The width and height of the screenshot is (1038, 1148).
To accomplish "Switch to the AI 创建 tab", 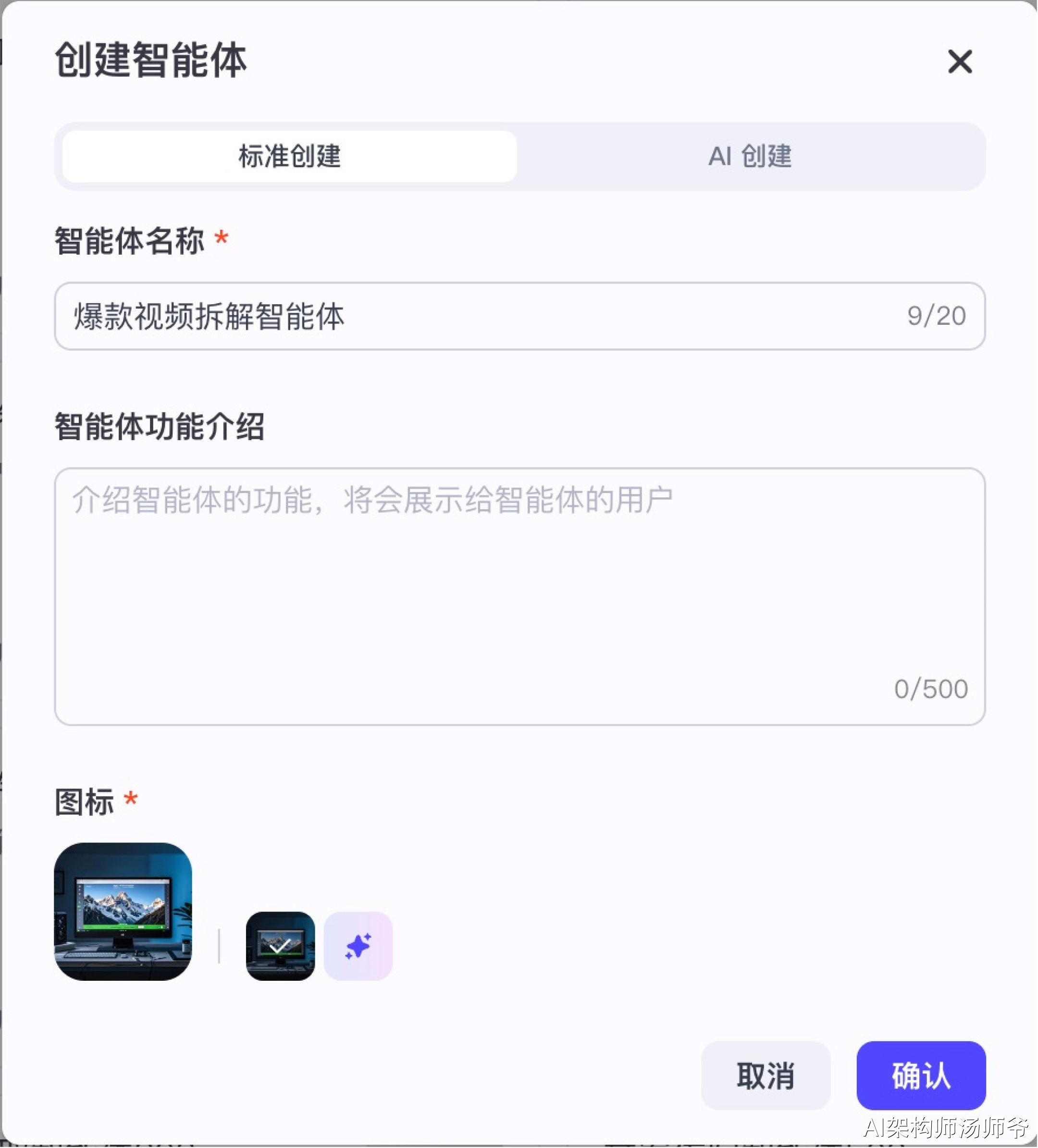I will click(749, 156).
